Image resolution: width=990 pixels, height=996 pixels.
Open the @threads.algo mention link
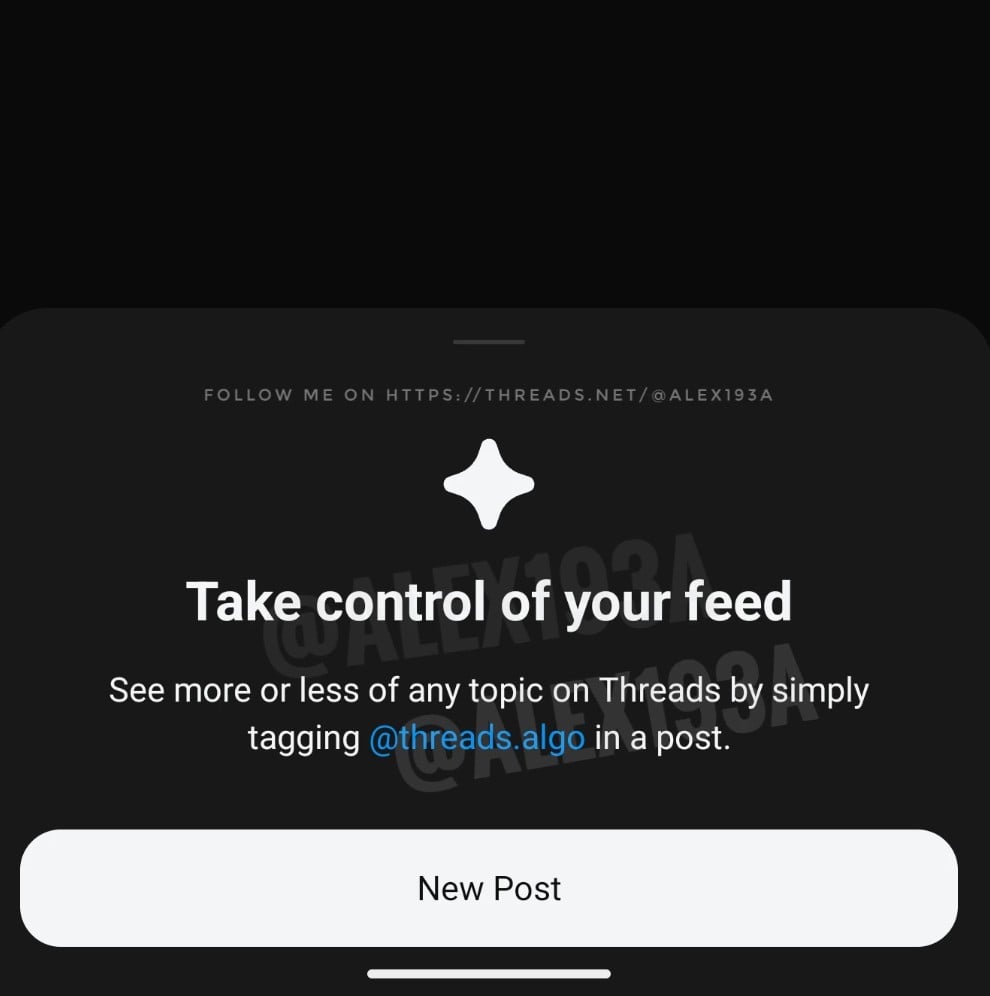tap(477, 738)
